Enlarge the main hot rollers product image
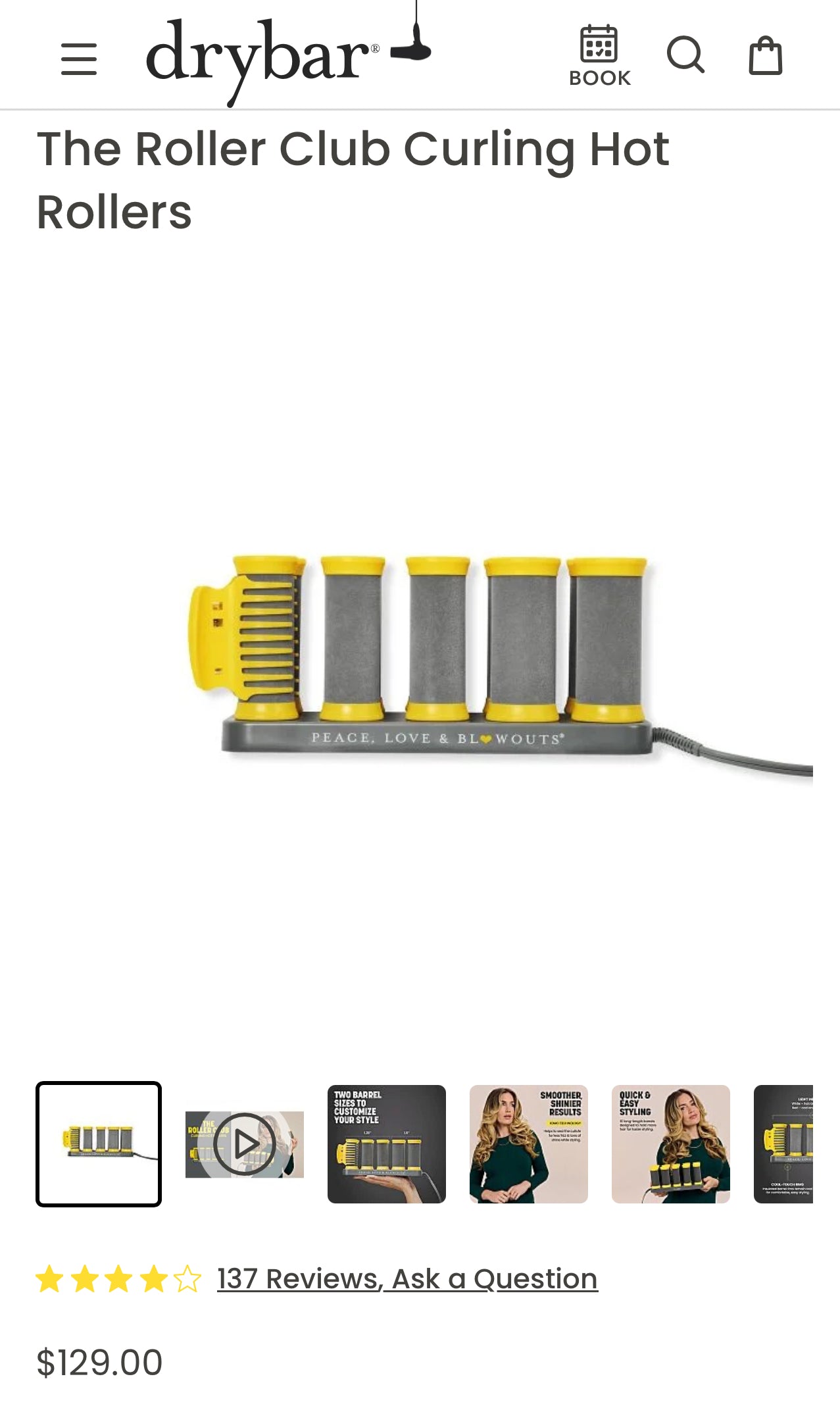This screenshot has width=840, height=1412. point(421,658)
